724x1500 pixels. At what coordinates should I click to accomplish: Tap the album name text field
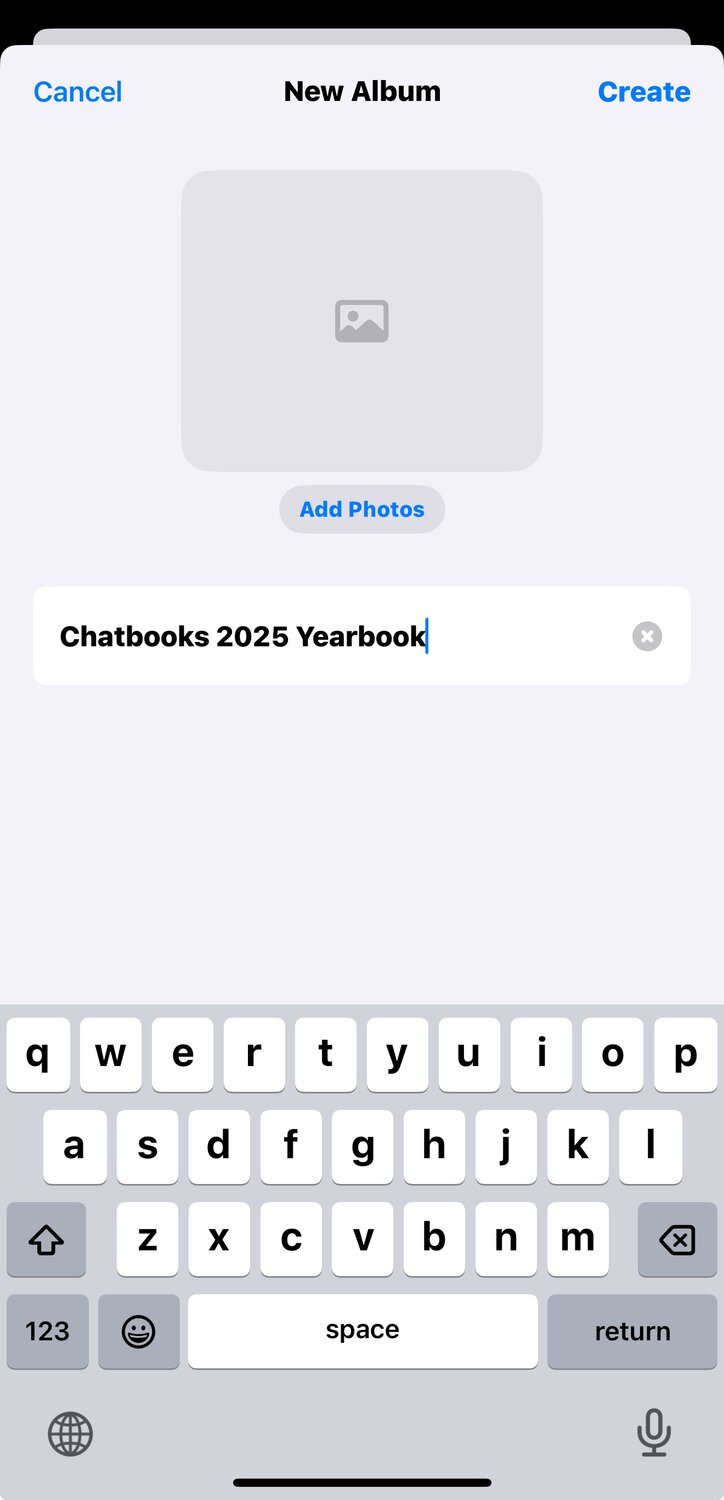[x=330, y=636]
